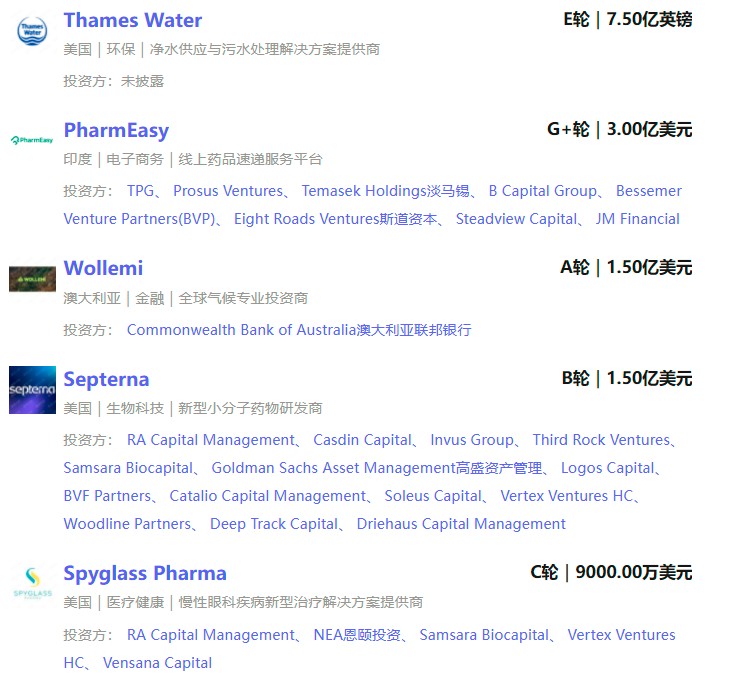Screen dimensions: 738x680
Task: Open Vensana Capital investor link
Action: click(x=157, y=663)
